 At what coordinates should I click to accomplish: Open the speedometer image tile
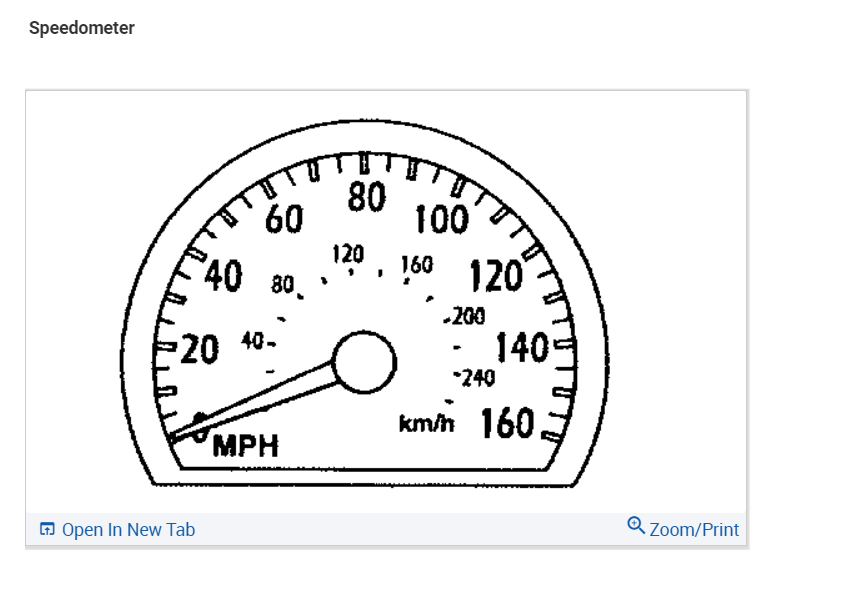pos(386,302)
